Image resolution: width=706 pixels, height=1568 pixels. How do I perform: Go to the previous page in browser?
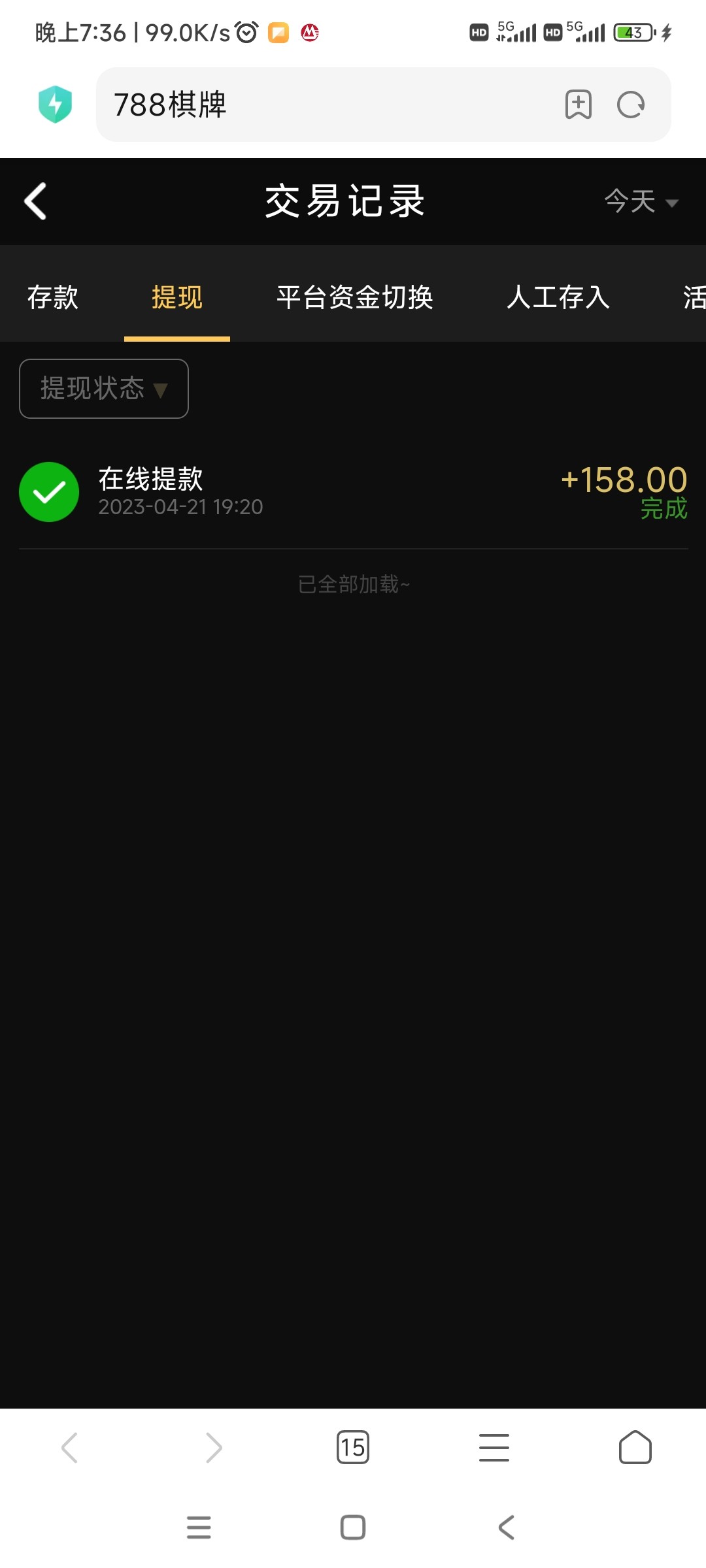[x=70, y=1447]
